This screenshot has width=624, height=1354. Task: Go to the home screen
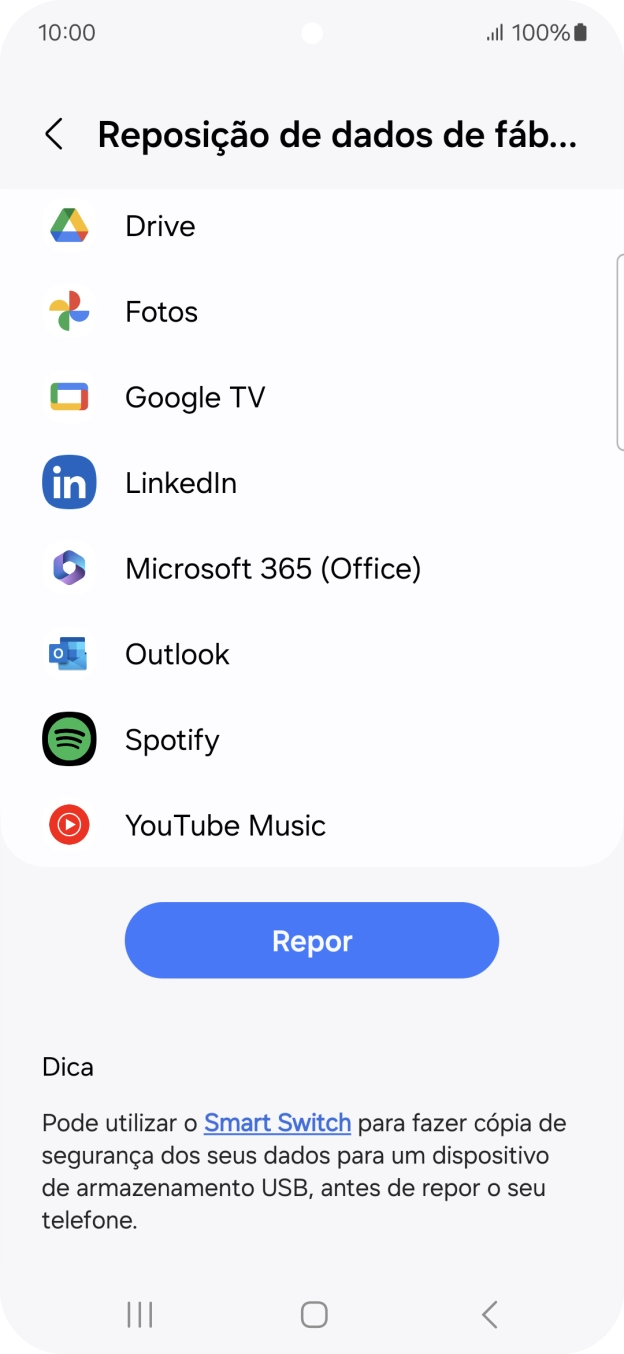coord(314,1314)
